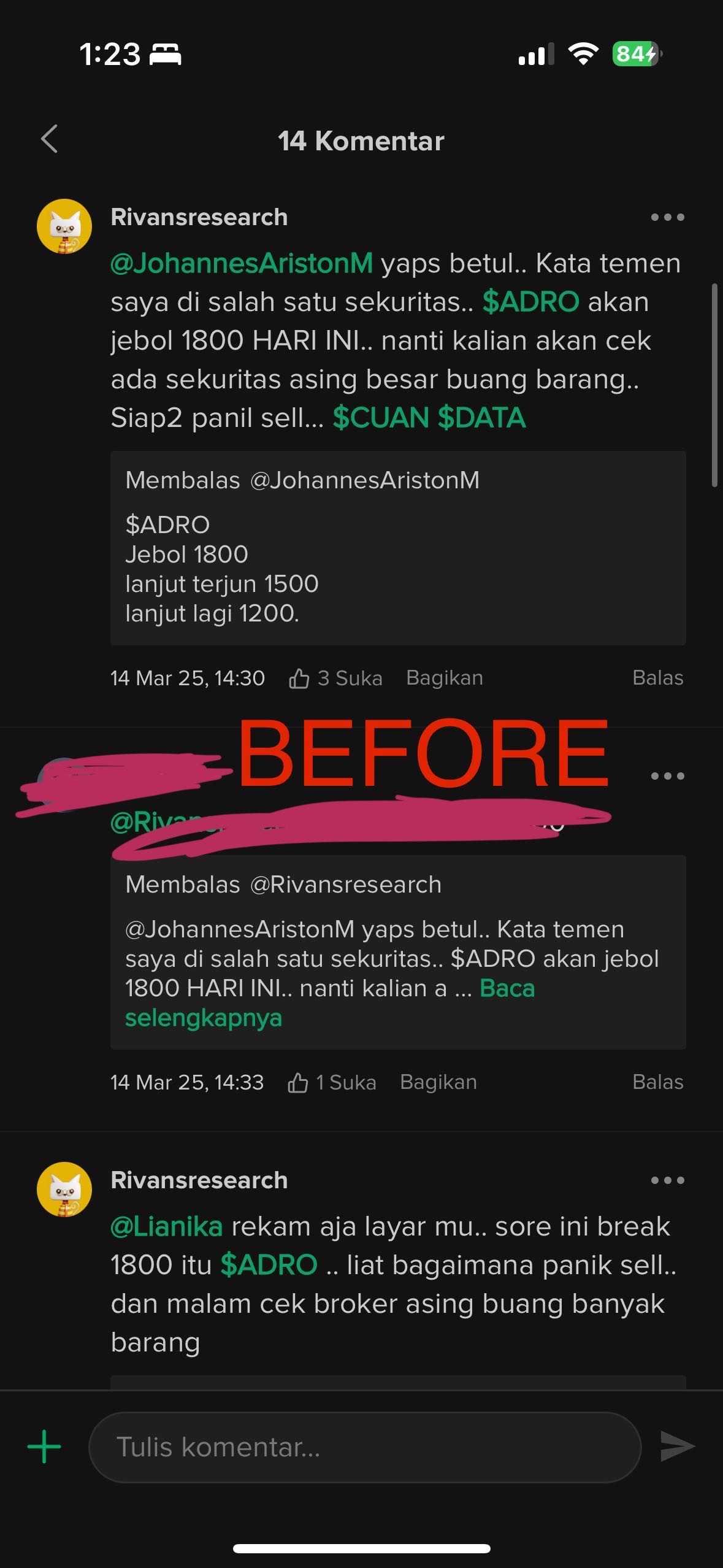Focus the Tulis komentar input field
The width and height of the screenshot is (723, 1568).
365,1447
